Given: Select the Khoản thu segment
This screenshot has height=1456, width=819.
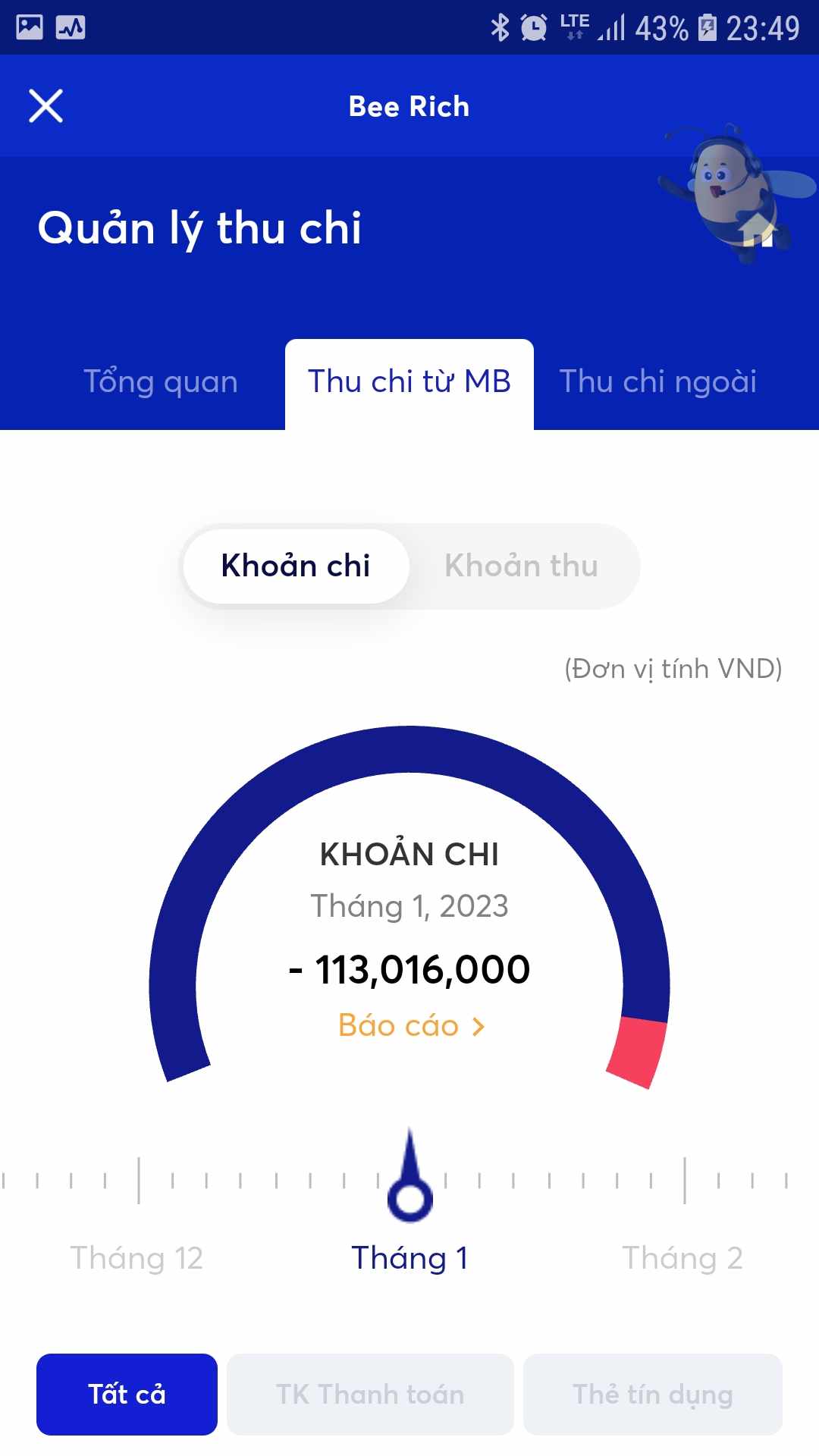Looking at the screenshot, I should (522, 566).
